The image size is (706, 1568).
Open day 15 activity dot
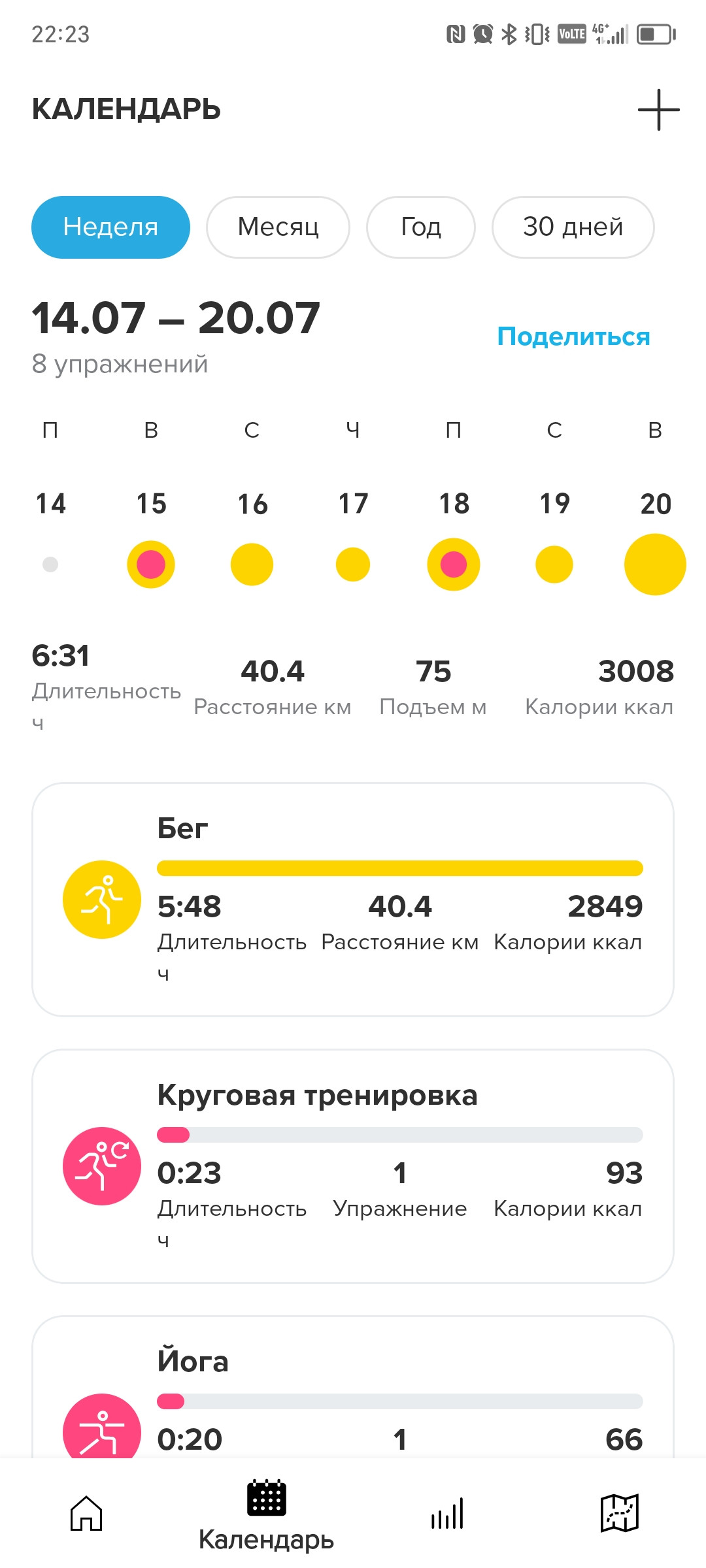(x=151, y=564)
